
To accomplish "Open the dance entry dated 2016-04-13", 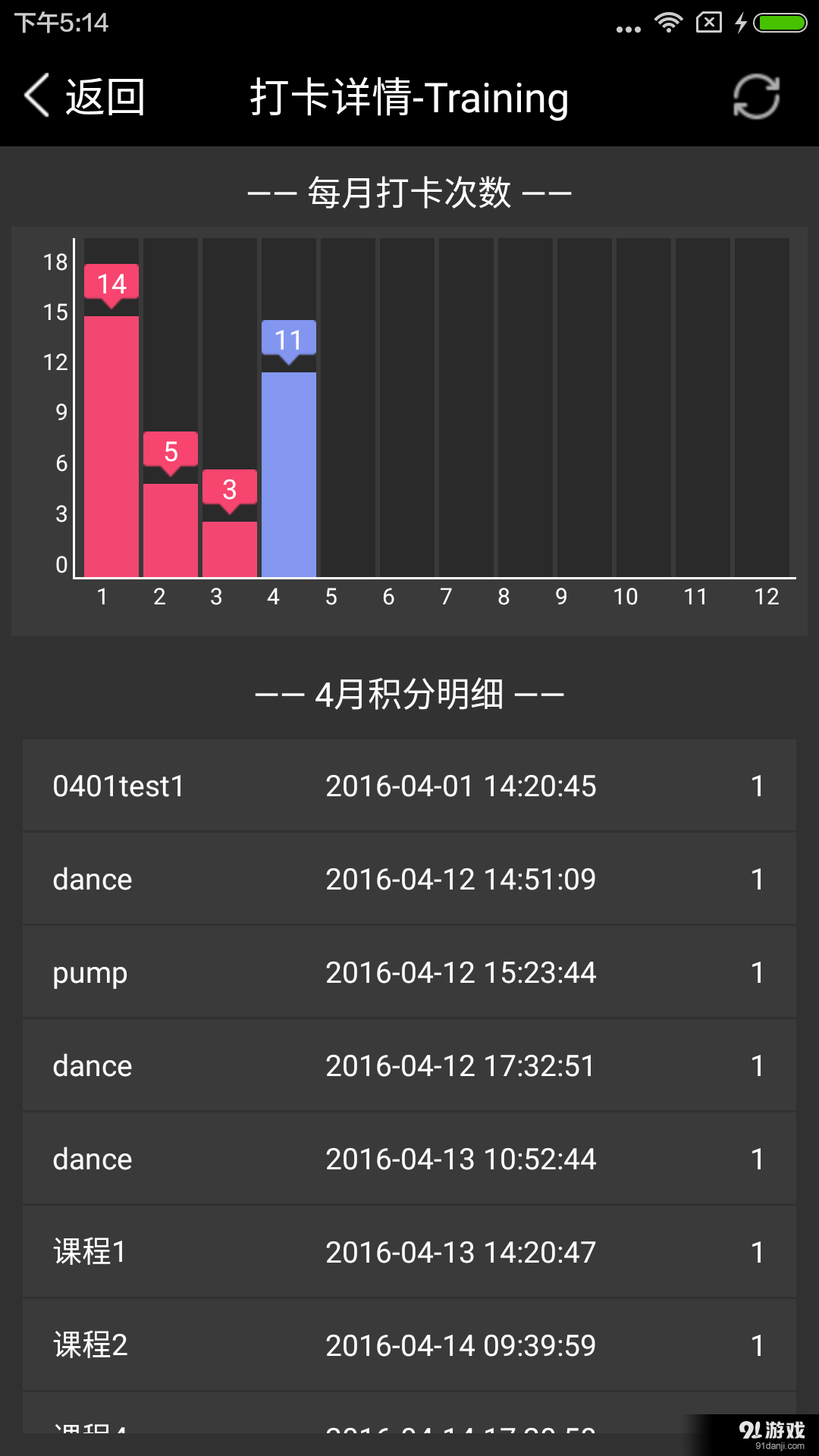I will tap(409, 1158).
